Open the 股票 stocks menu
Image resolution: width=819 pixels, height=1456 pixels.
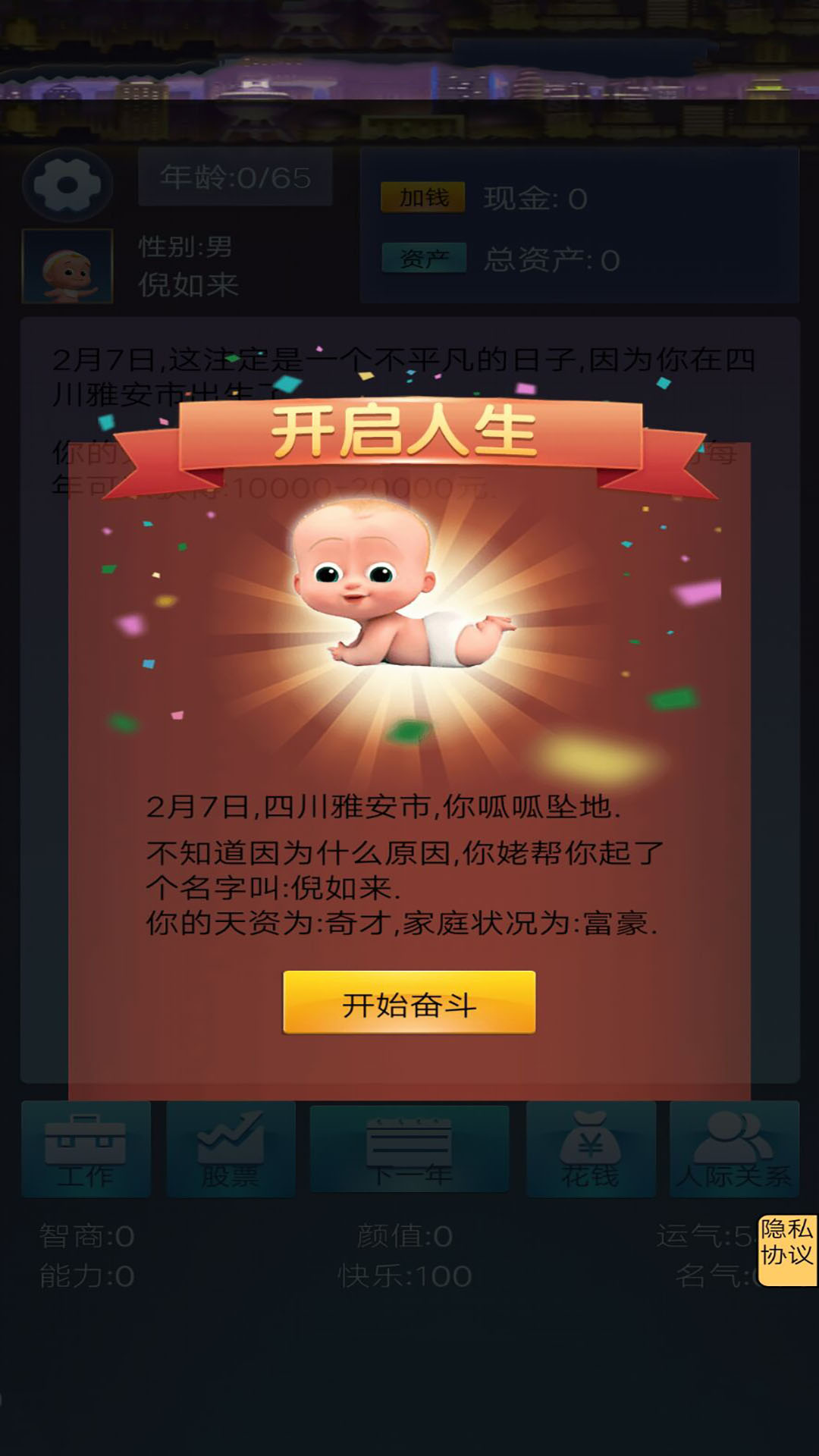point(231,1150)
